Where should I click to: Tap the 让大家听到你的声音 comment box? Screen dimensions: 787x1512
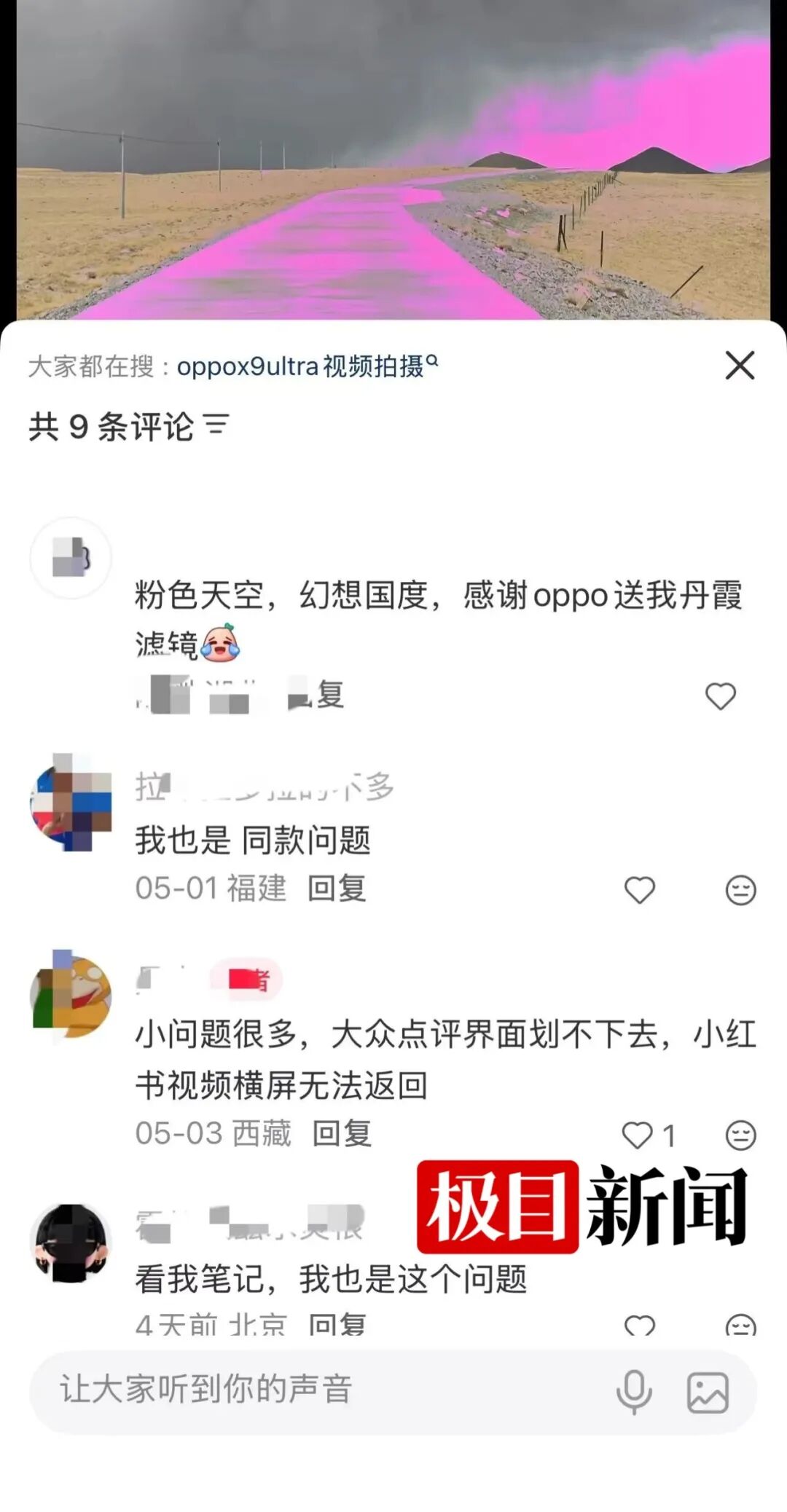click(x=321, y=1390)
